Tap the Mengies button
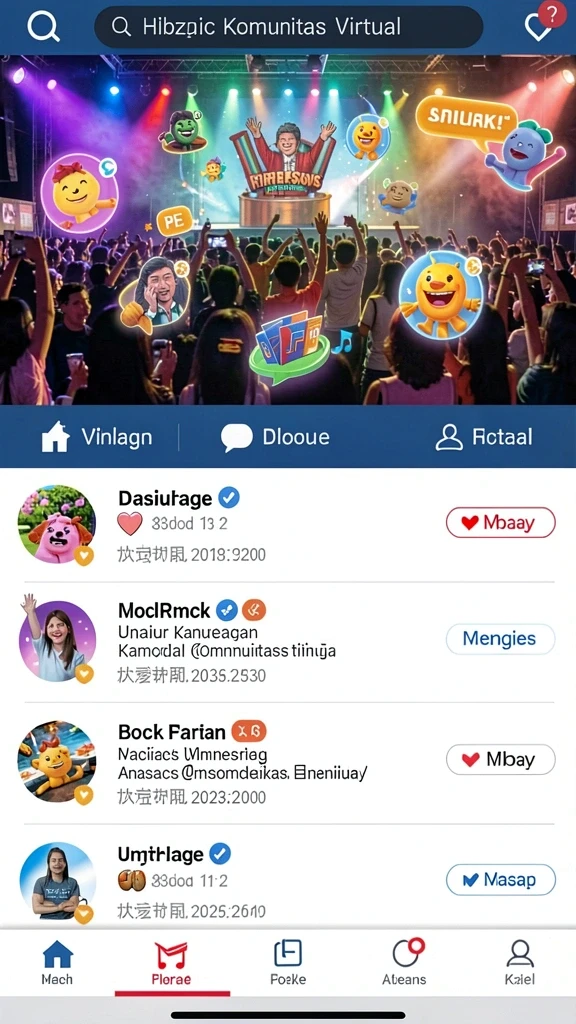 pos(500,639)
